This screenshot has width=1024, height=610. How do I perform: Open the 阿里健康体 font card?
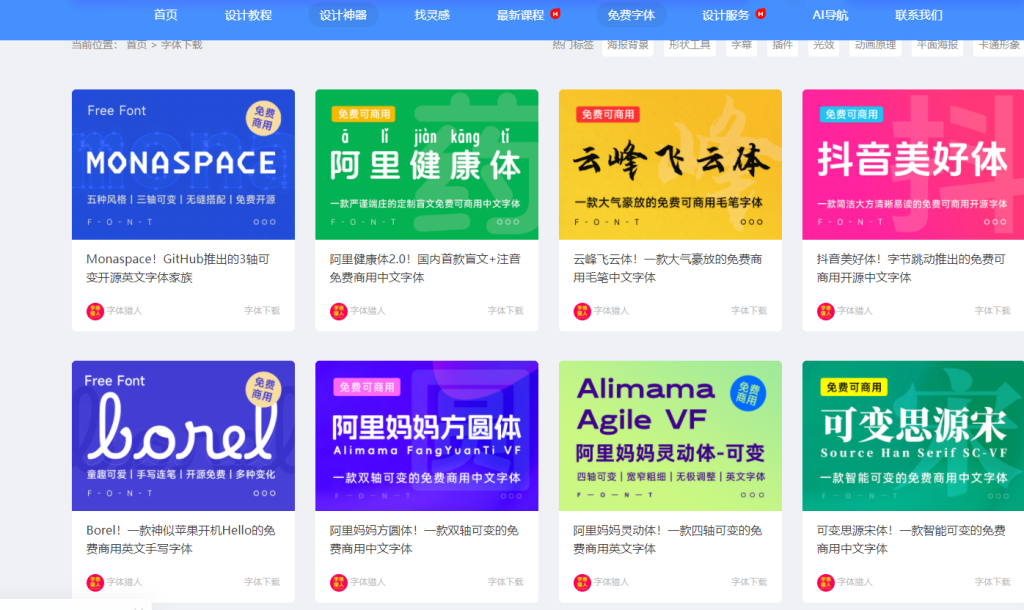pyautogui.click(x=426, y=165)
